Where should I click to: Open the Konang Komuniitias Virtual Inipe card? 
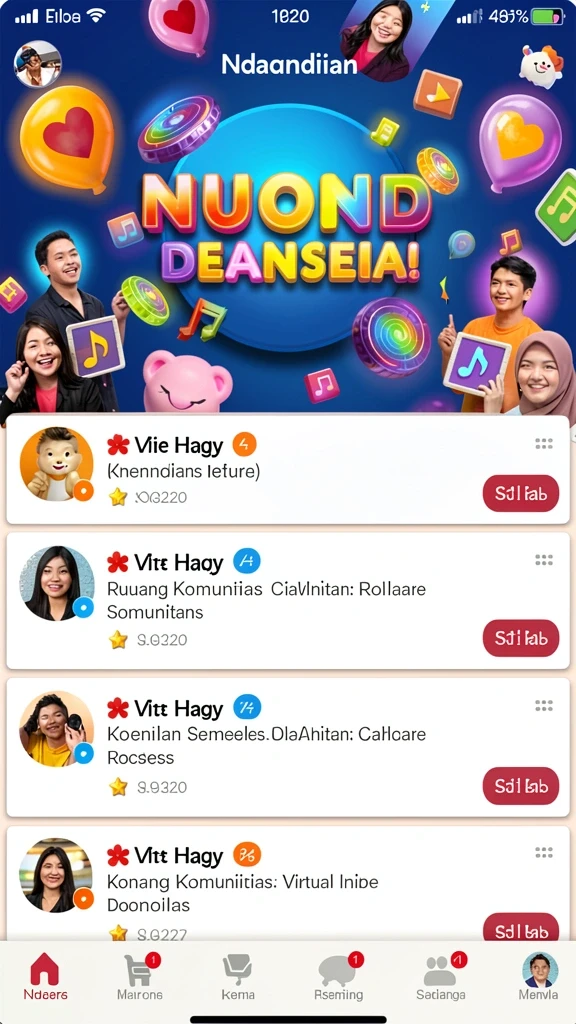click(x=288, y=884)
